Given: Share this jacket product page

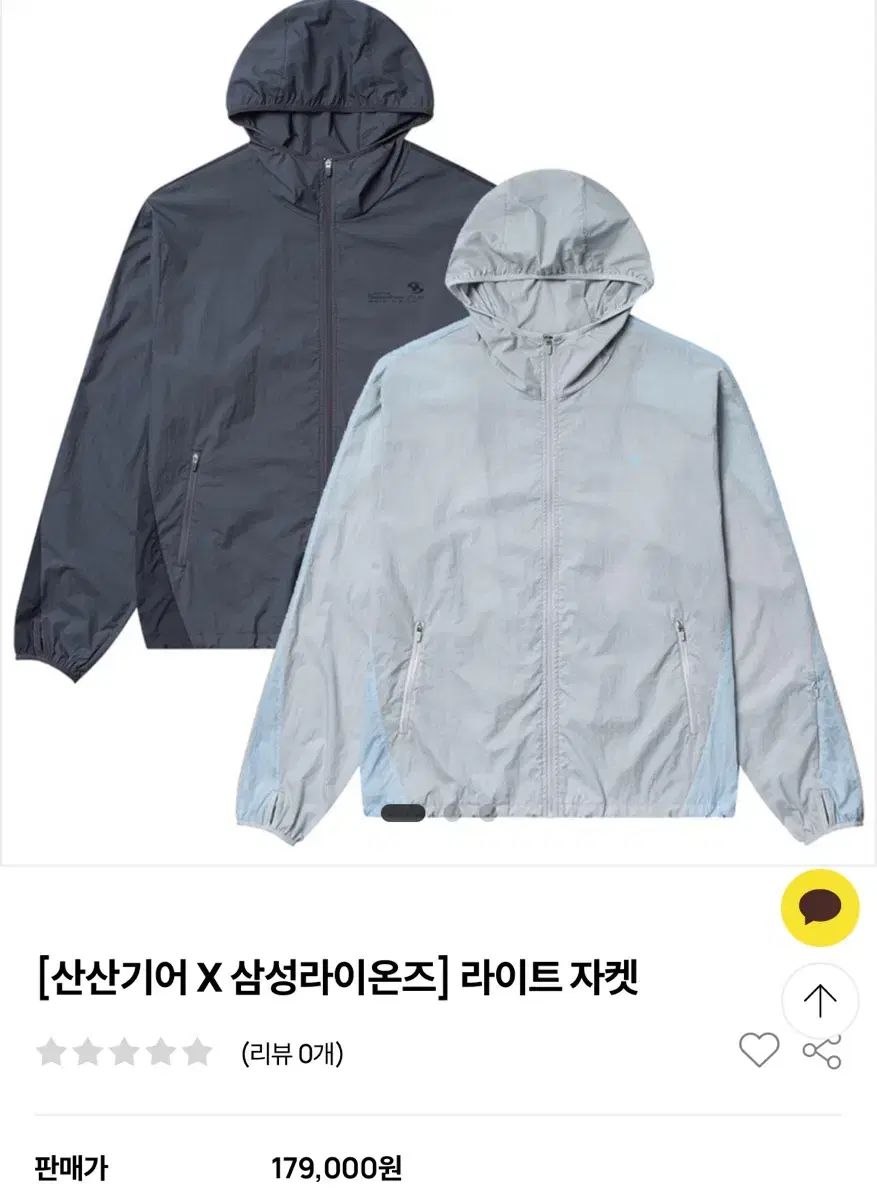Looking at the screenshot, I should 822,1052.
